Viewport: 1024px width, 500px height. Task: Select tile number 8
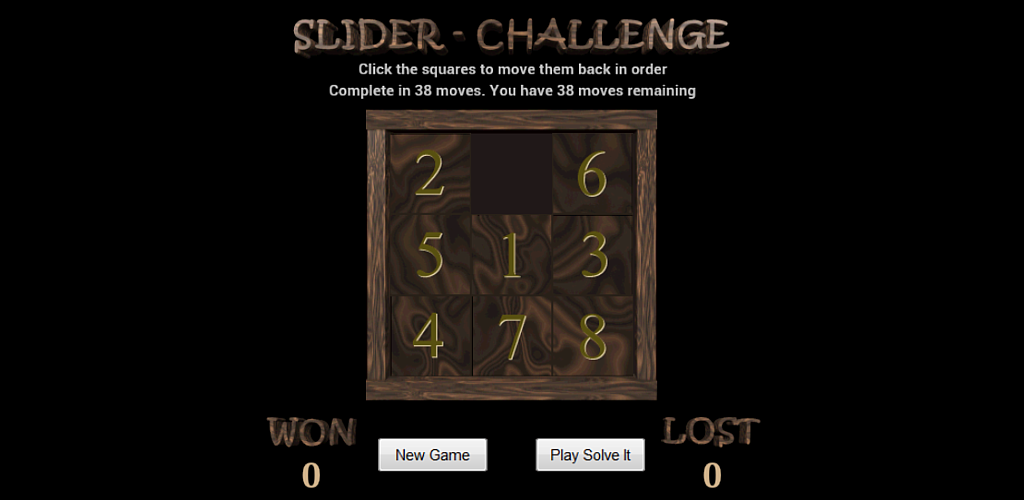pyautogui.click(x=593, y=336)
